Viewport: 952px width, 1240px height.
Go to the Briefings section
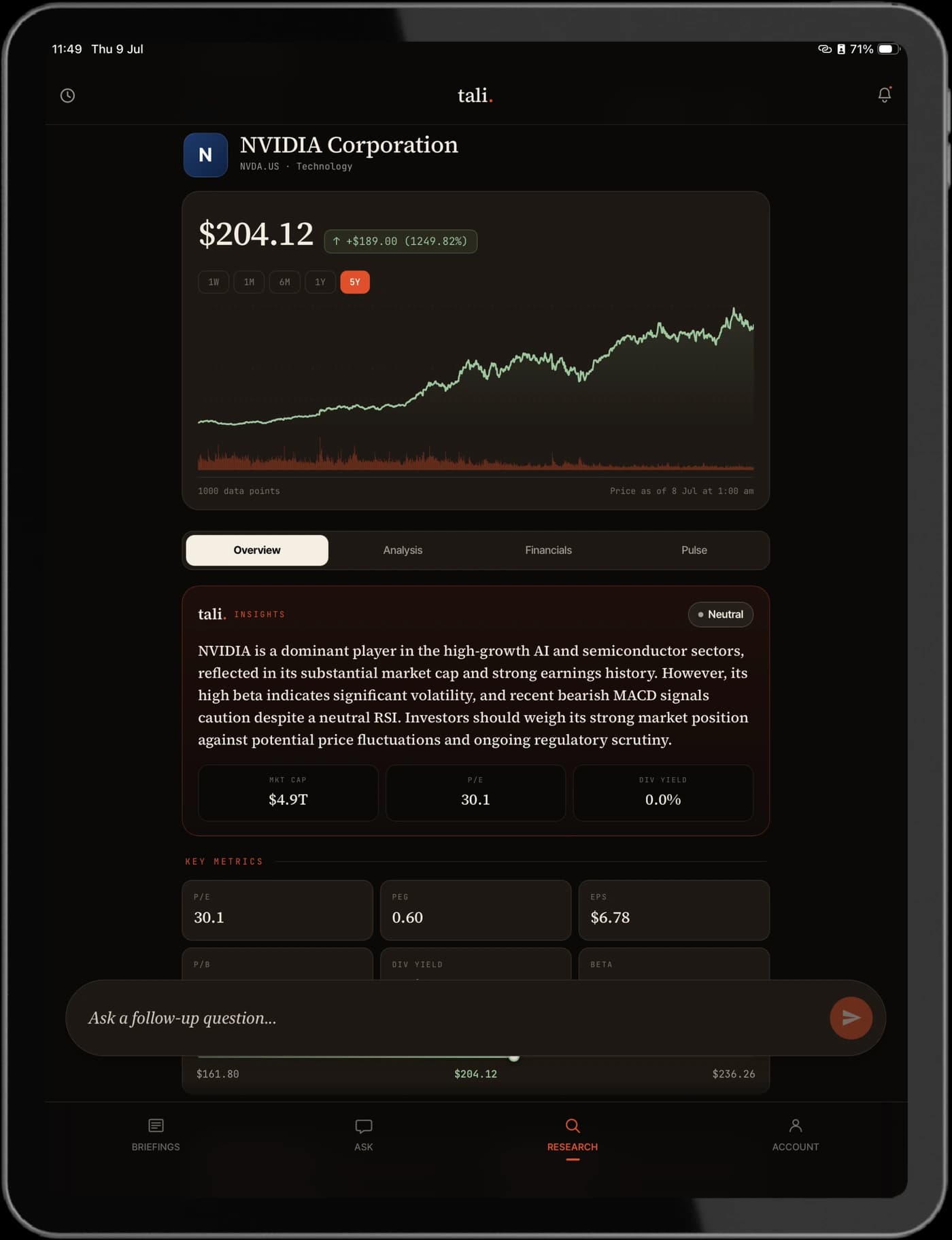(156, 1135)
